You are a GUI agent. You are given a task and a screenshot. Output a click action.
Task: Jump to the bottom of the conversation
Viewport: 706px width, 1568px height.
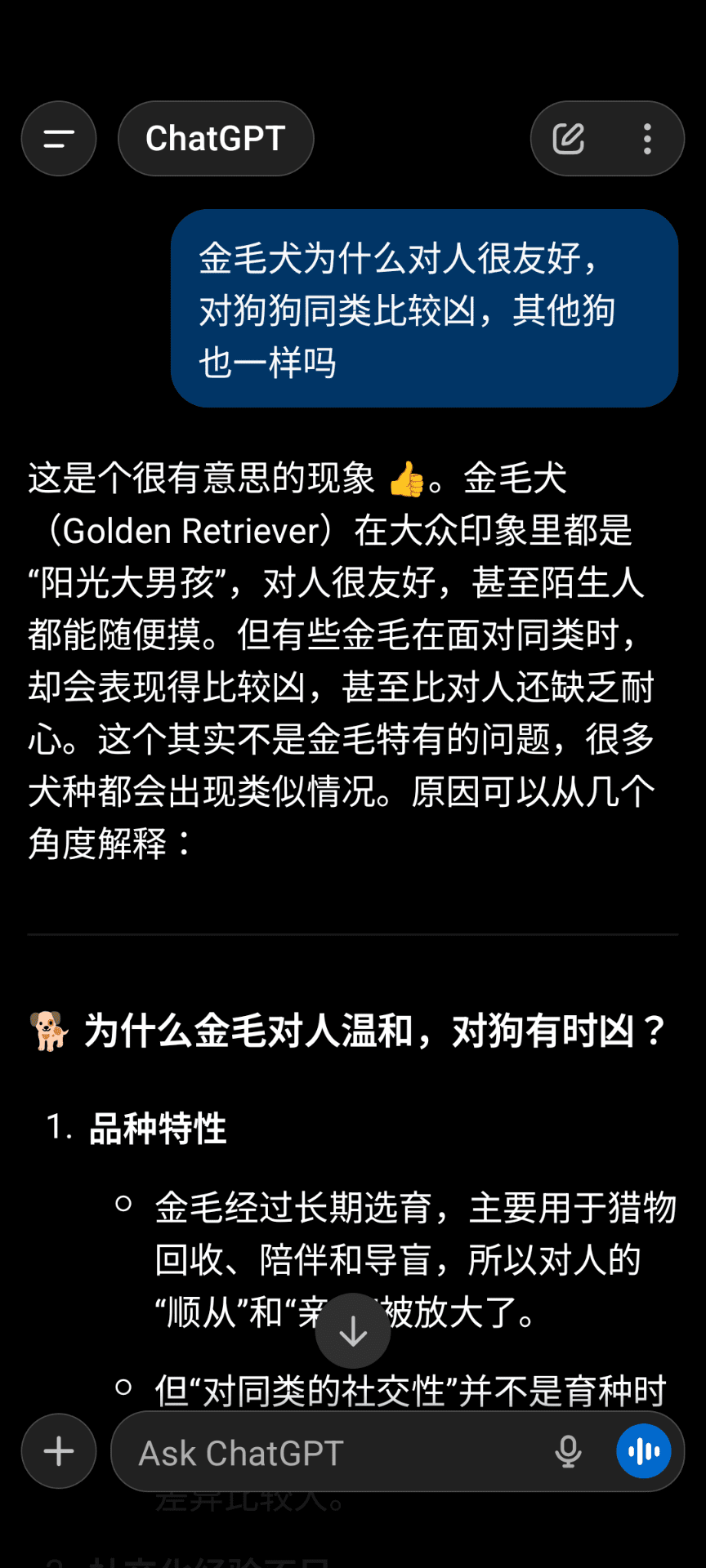coord(353,1331)
